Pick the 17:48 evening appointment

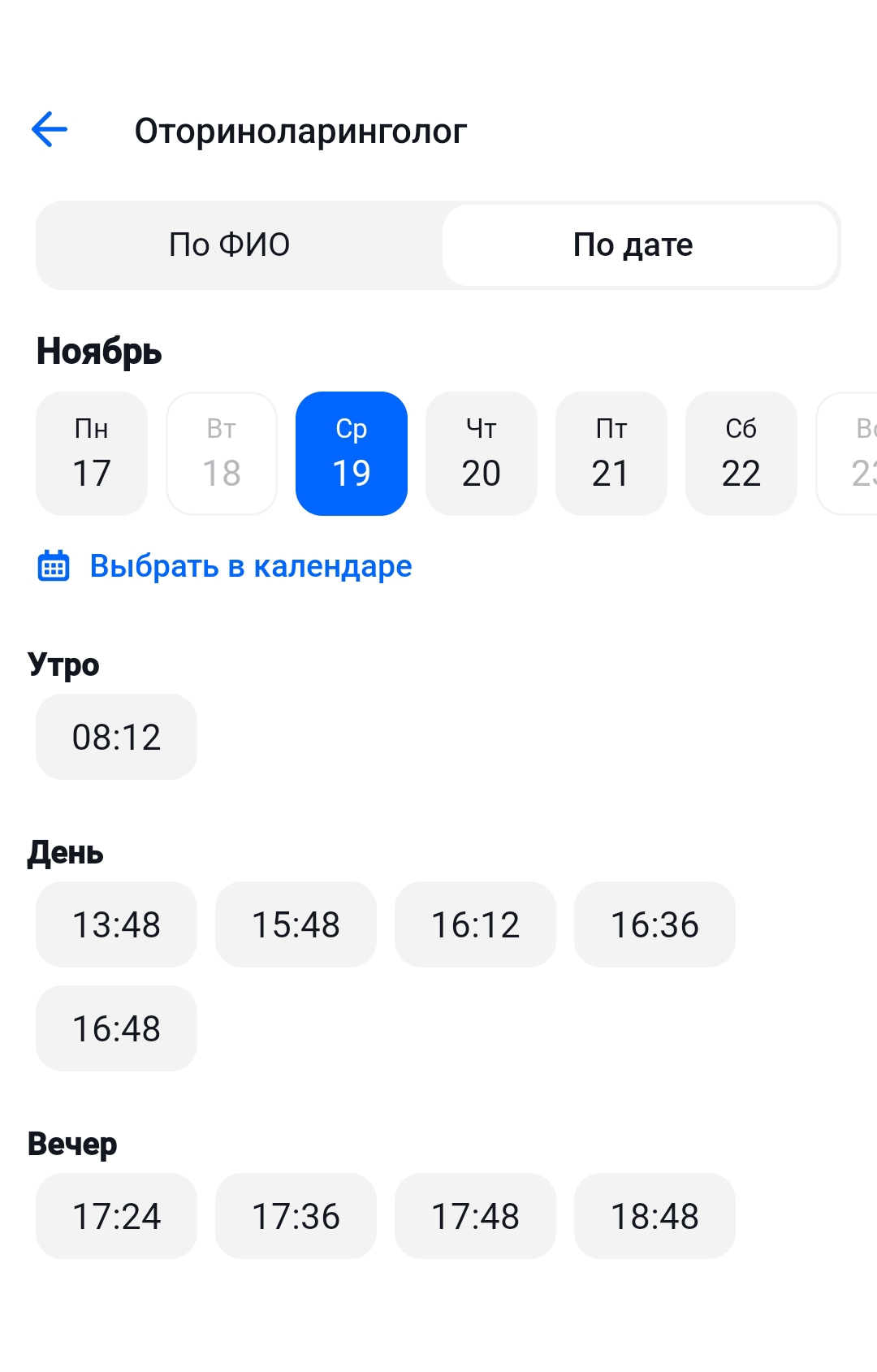click(475, 1216)
